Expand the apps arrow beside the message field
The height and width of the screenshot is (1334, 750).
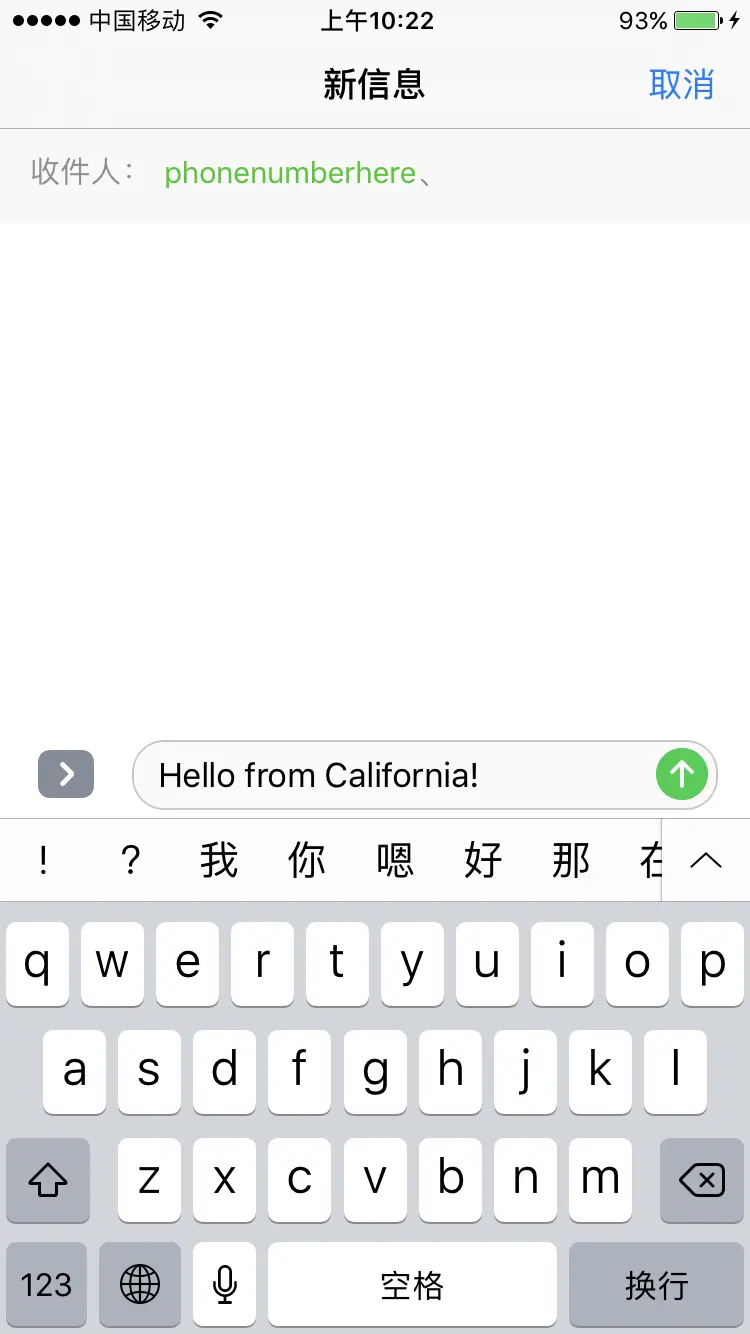(x=66, y=774)
